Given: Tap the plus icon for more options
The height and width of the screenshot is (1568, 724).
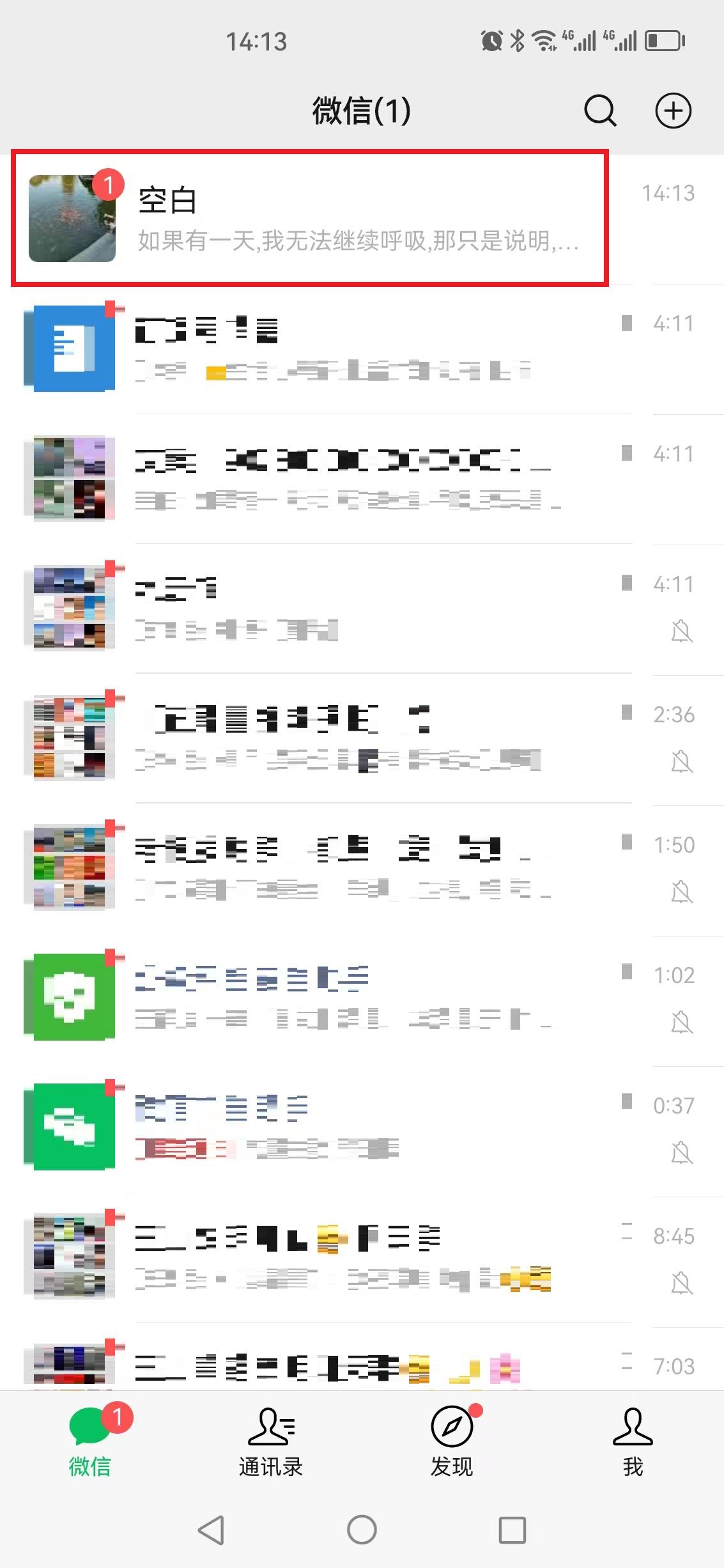Looking at the screenshot, I should point(674,111).
